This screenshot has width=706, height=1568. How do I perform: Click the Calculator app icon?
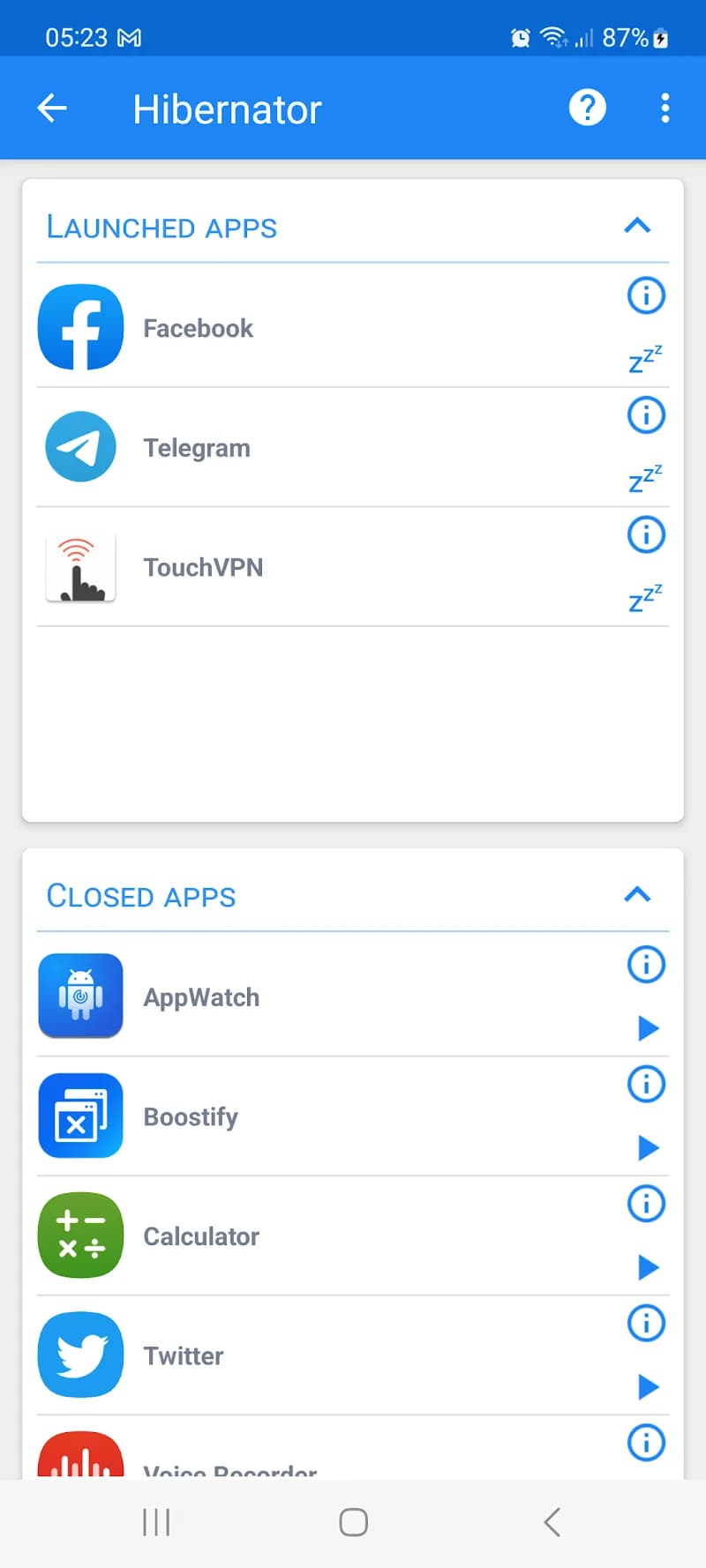(x=80, y=1236)
